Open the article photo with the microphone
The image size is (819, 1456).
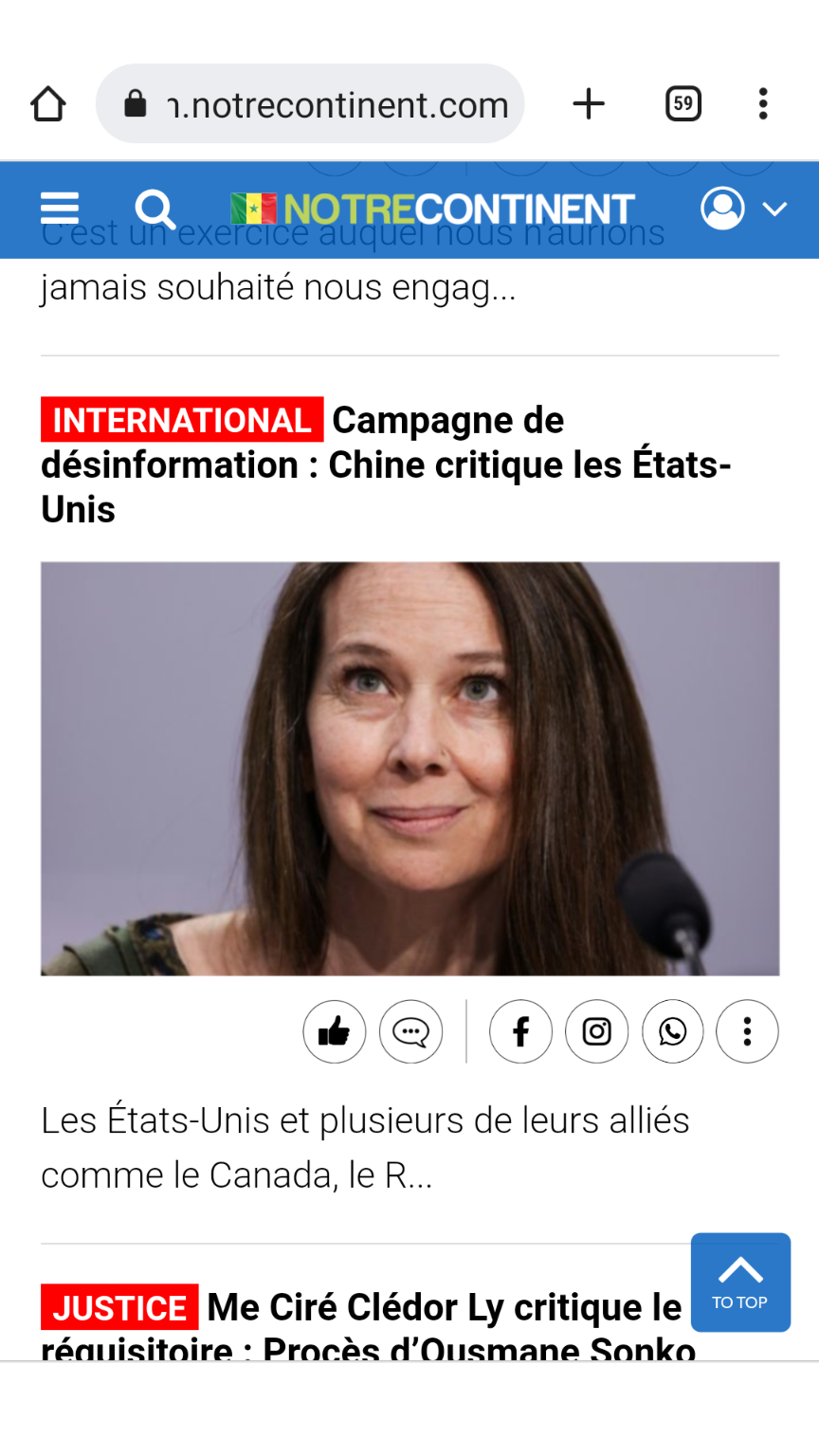pyautogui.click(x=409, y=768)
